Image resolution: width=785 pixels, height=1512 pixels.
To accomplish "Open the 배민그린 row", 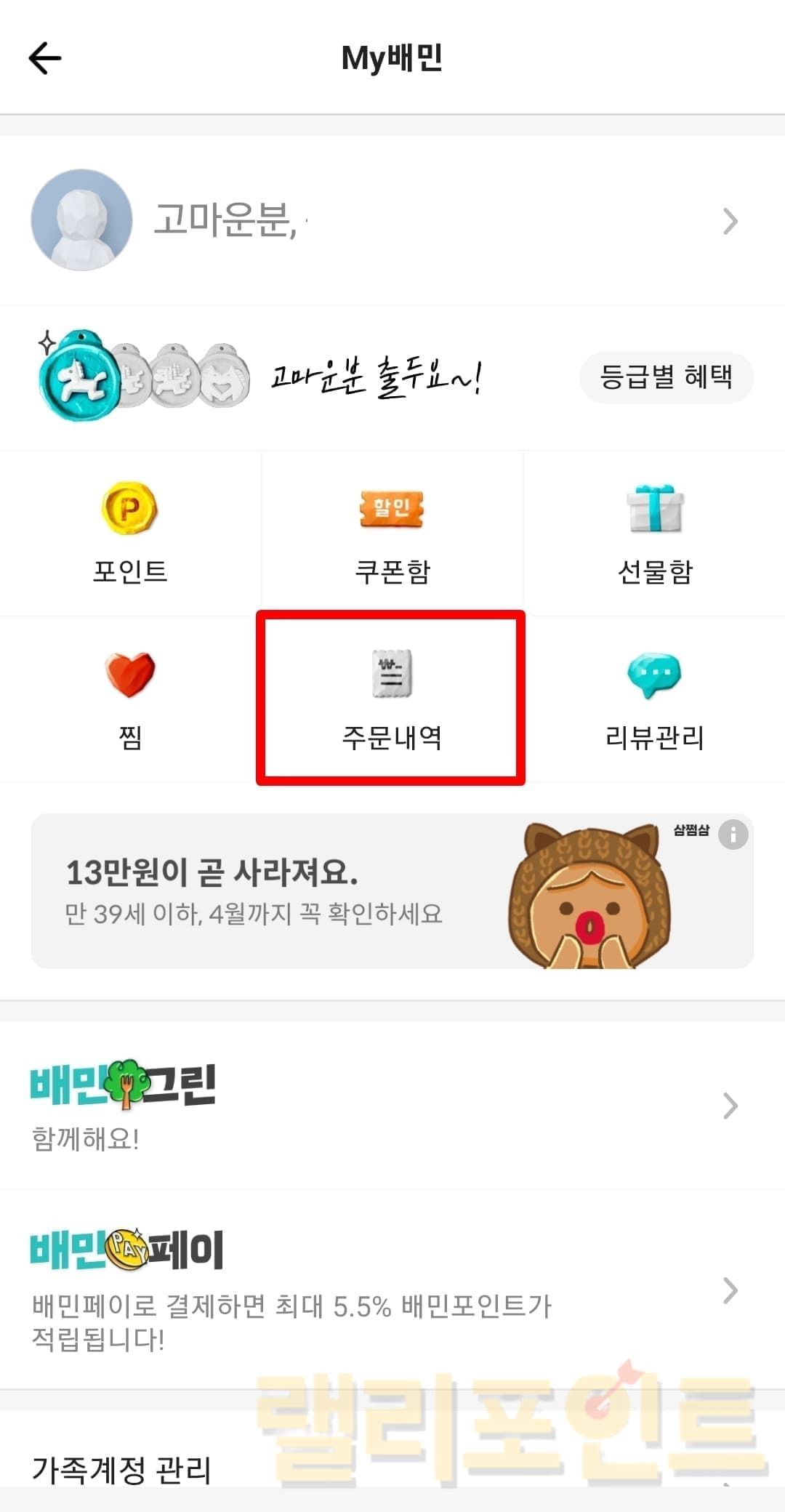I will [392, 1106].
